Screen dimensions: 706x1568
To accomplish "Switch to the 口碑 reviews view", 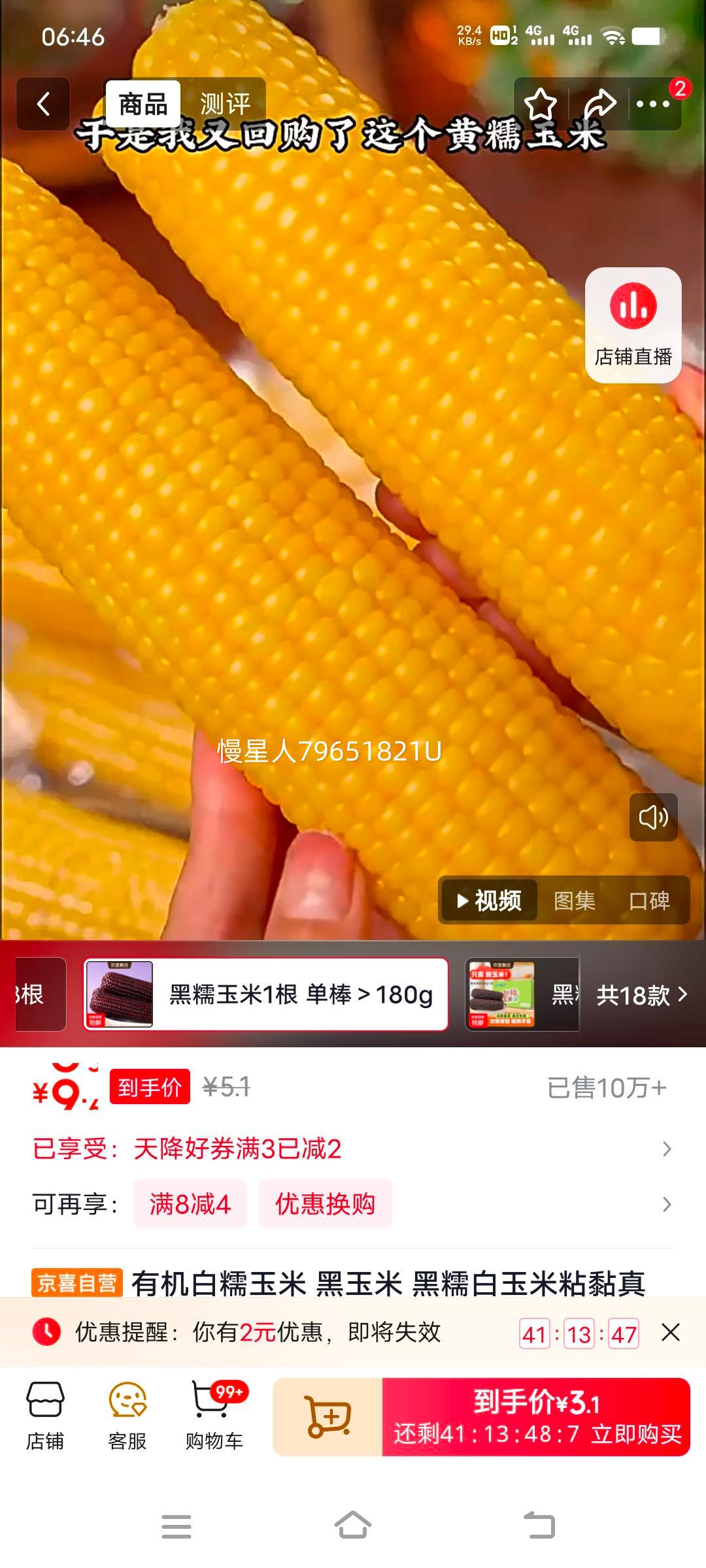I will (649, 901).
